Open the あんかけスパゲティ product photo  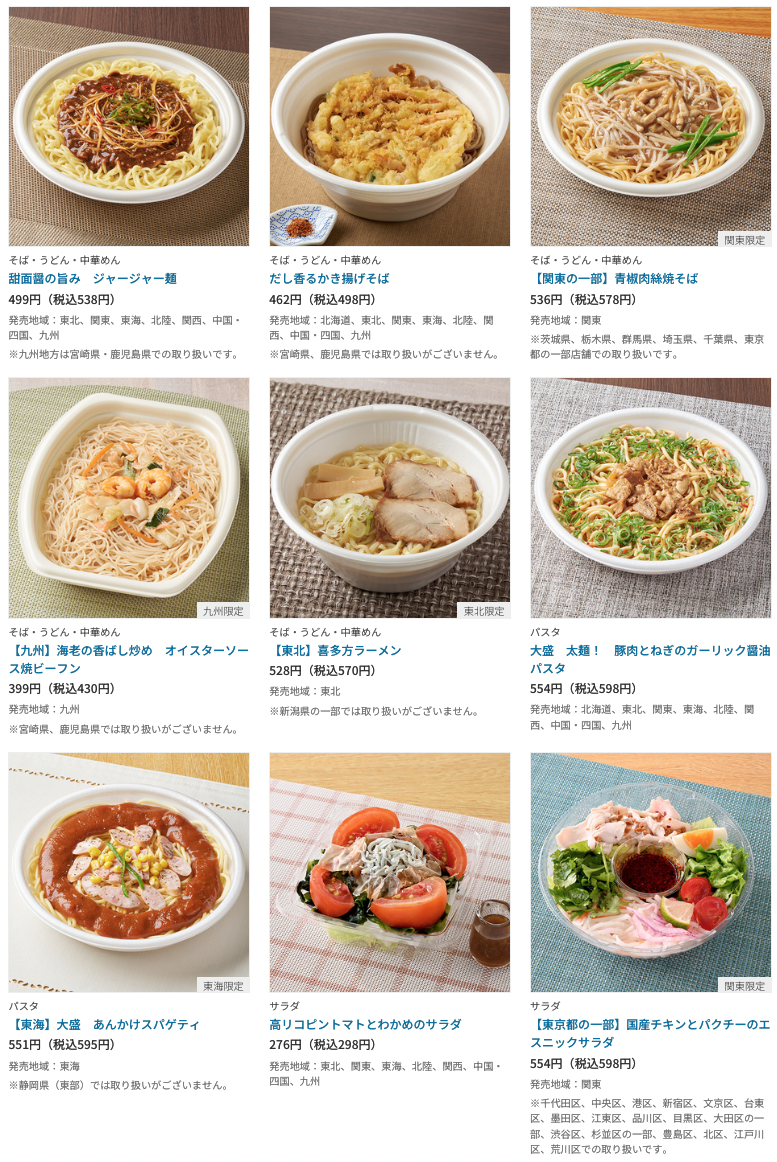[129, 872]
